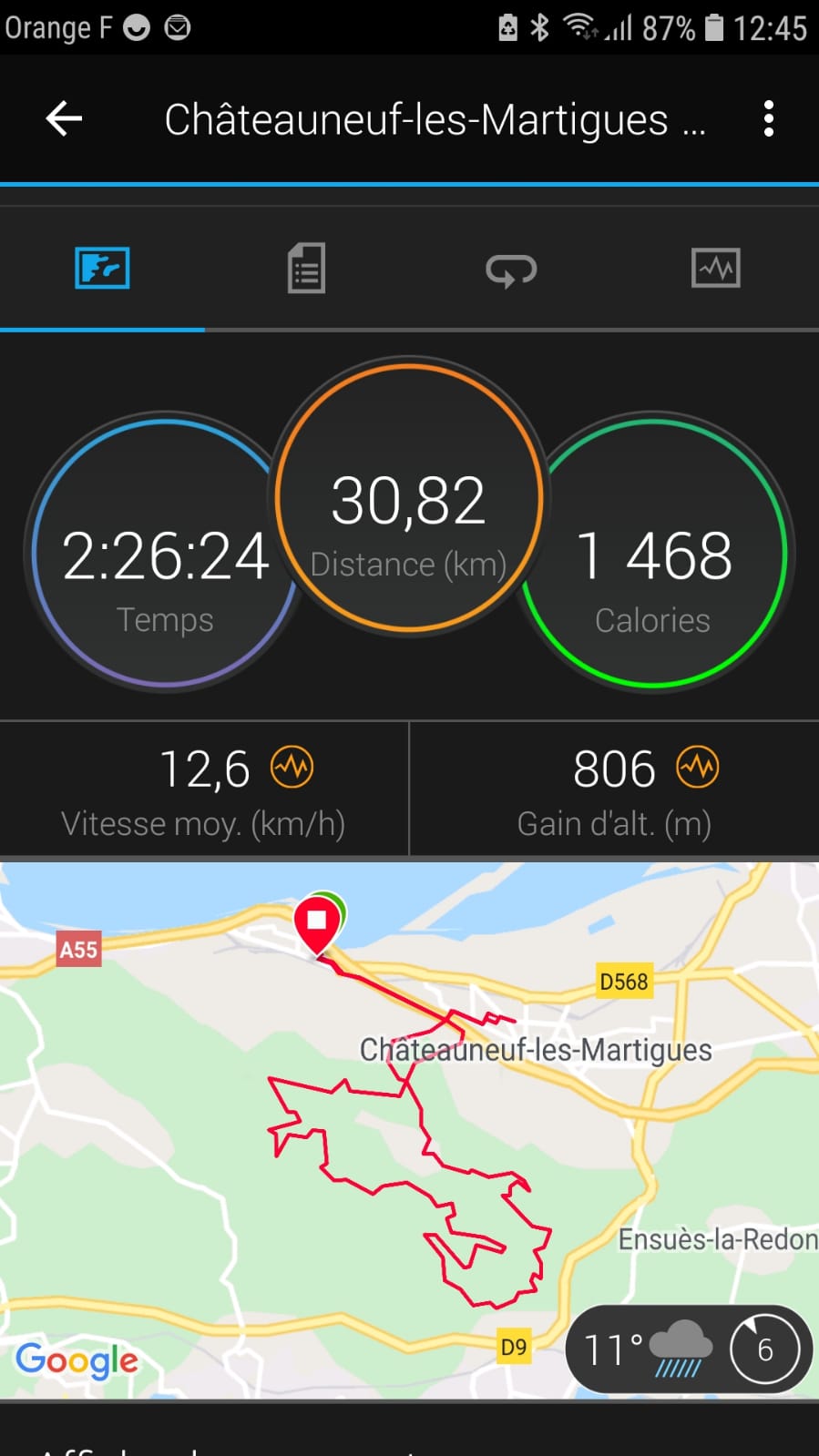Tap the chart icon beside 12,6 average speed
Viewport: 819px width, 1456px height.
[x=292, y=768]
